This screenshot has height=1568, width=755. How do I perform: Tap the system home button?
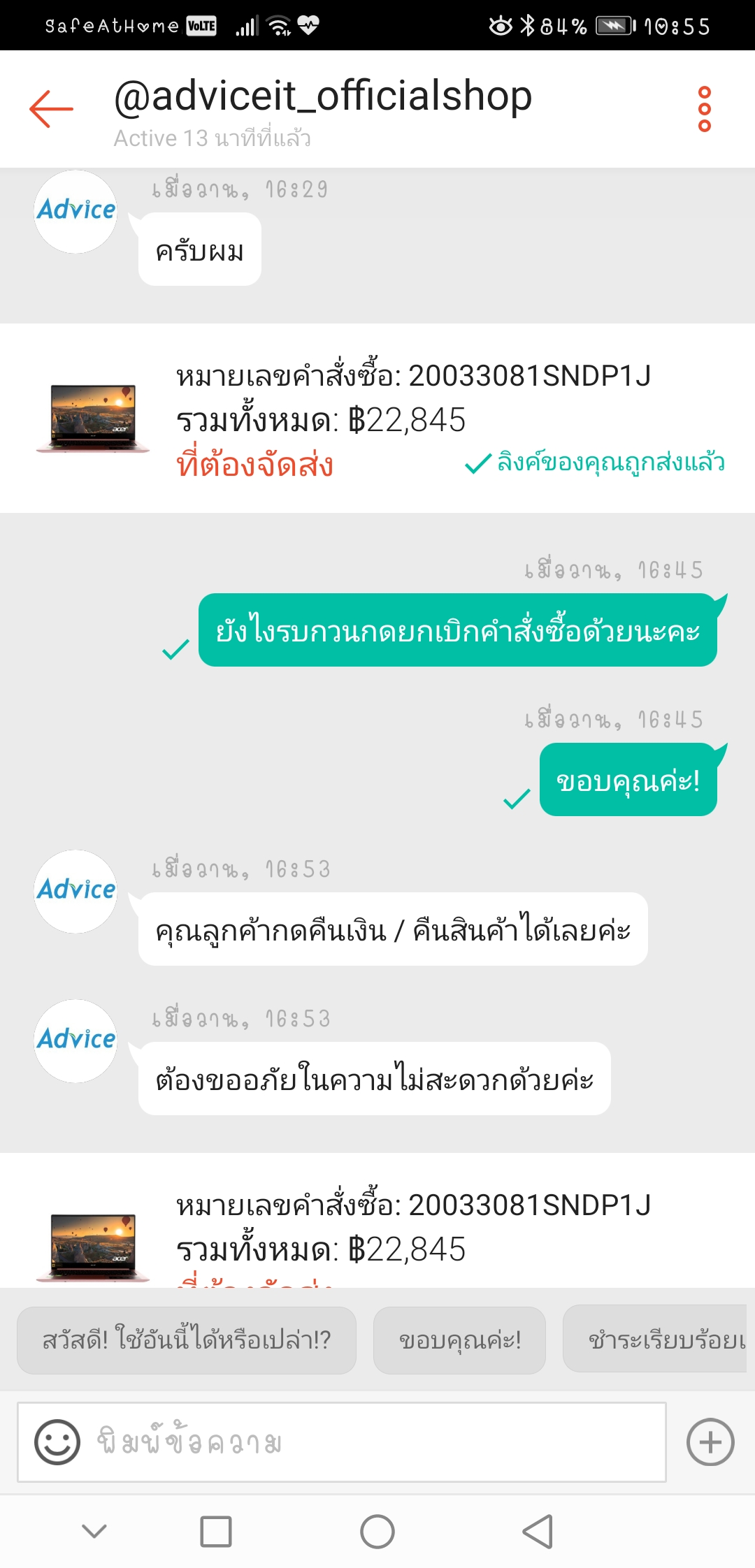click(x=377, y=1532)
